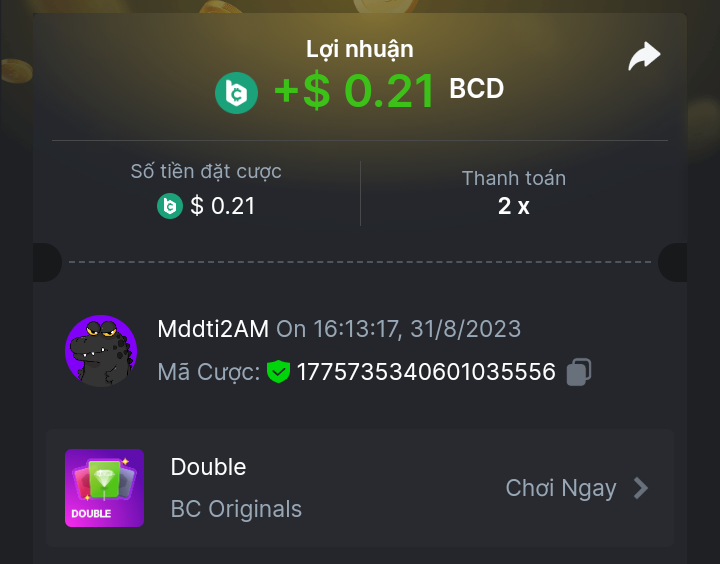Copy the bet ID number
The width and height of the screenshot is (720, 564).
click(578, 373)
